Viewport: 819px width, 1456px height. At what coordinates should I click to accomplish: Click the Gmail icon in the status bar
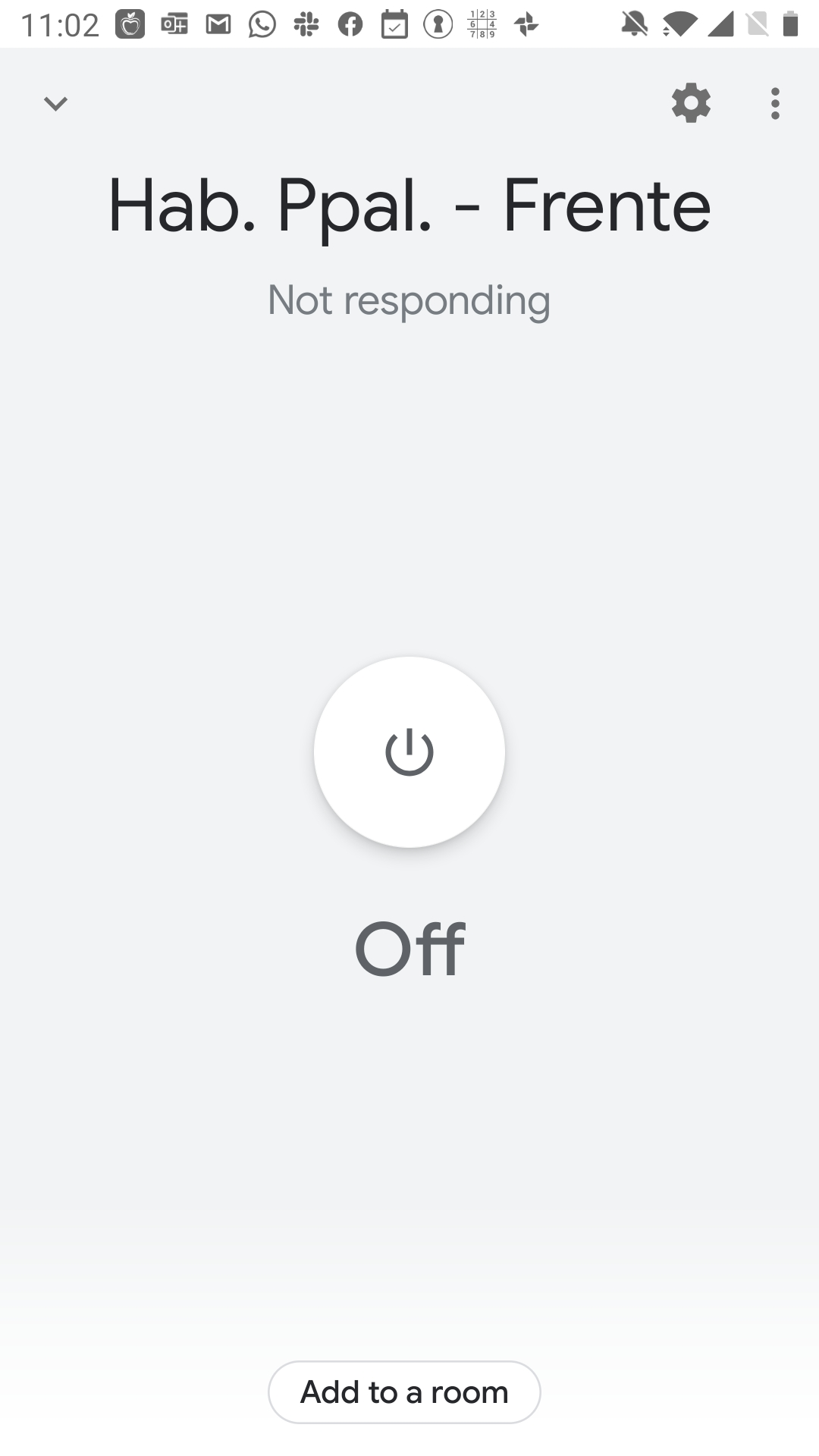pos(218,25)
